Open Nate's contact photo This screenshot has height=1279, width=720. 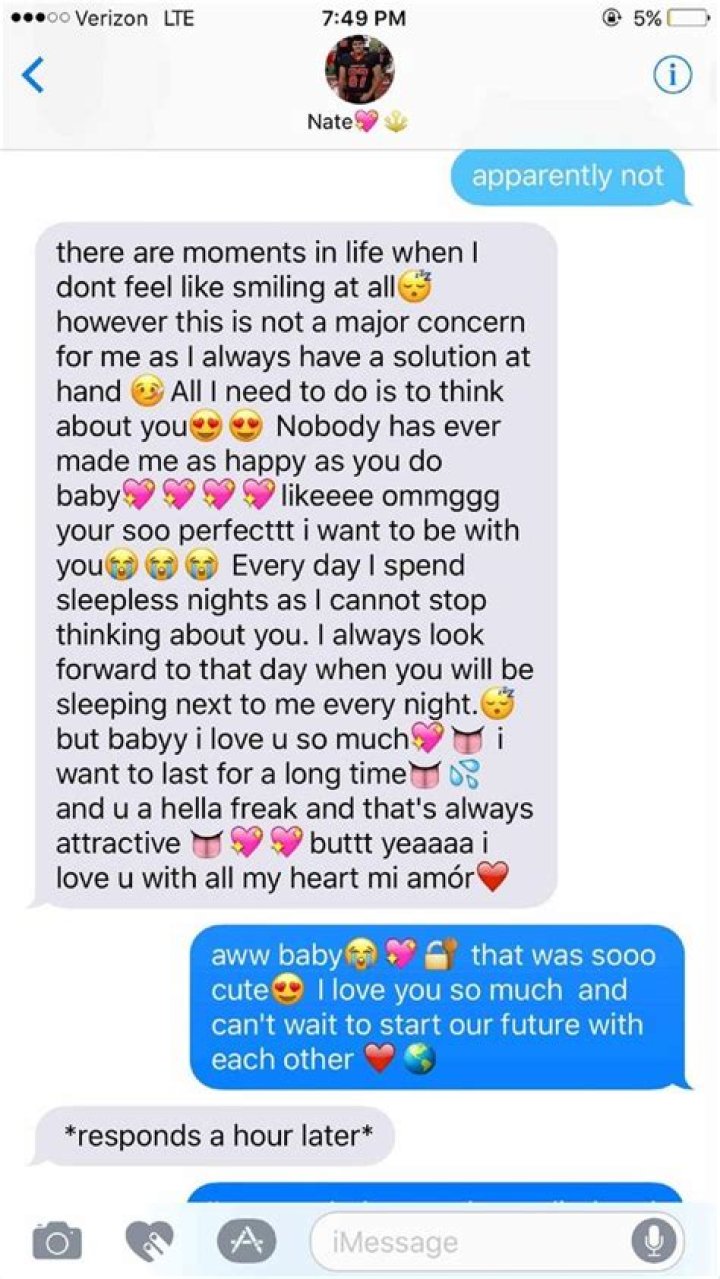pos(359,69)
